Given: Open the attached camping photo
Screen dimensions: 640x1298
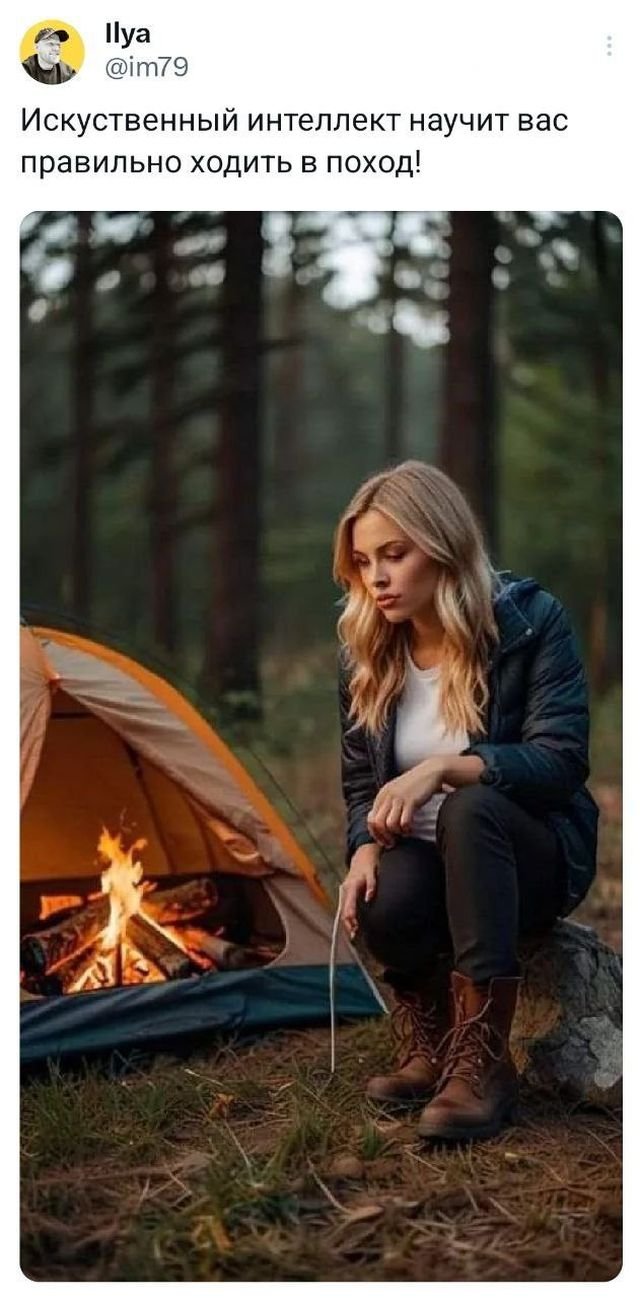Looking at the screenshot, I should tap(321, 745).
